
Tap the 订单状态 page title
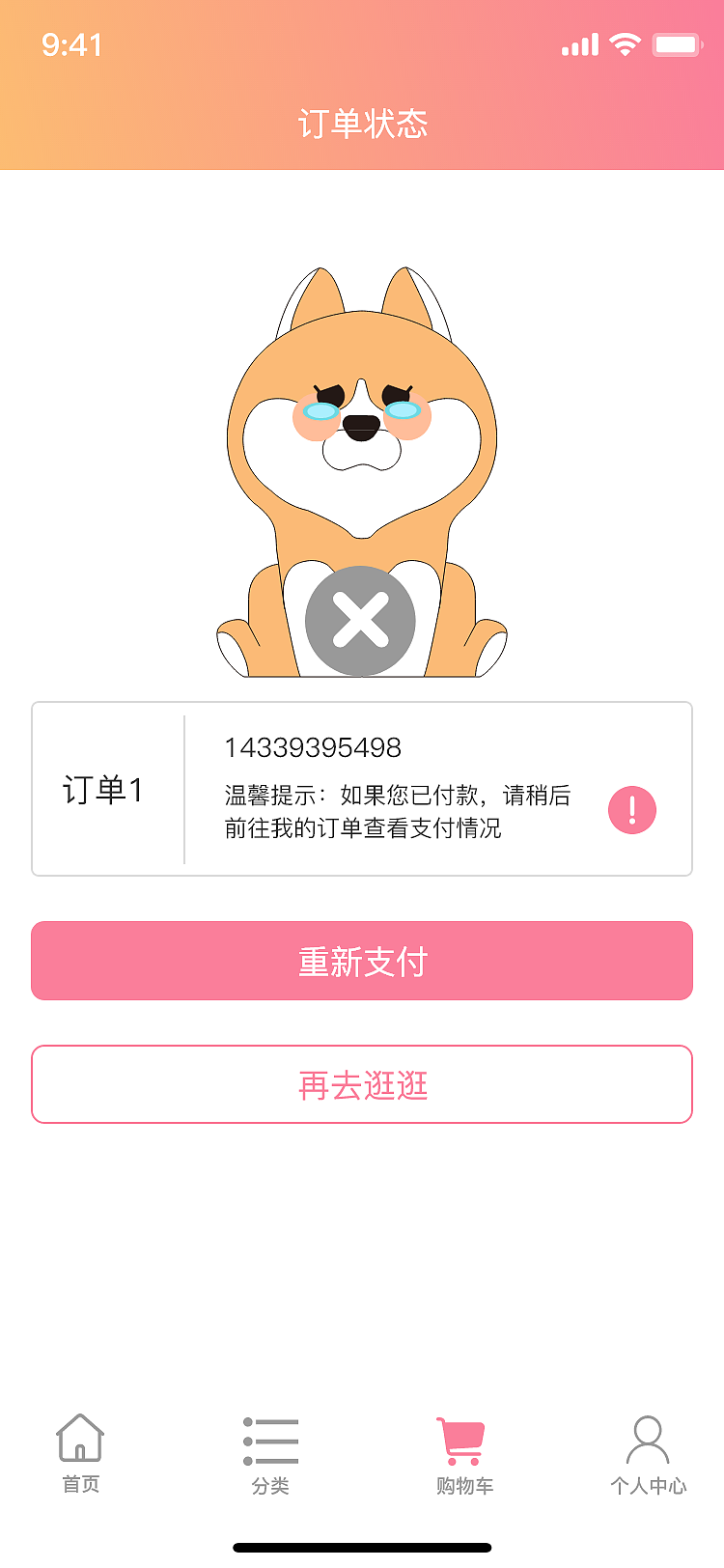[361, 126]
